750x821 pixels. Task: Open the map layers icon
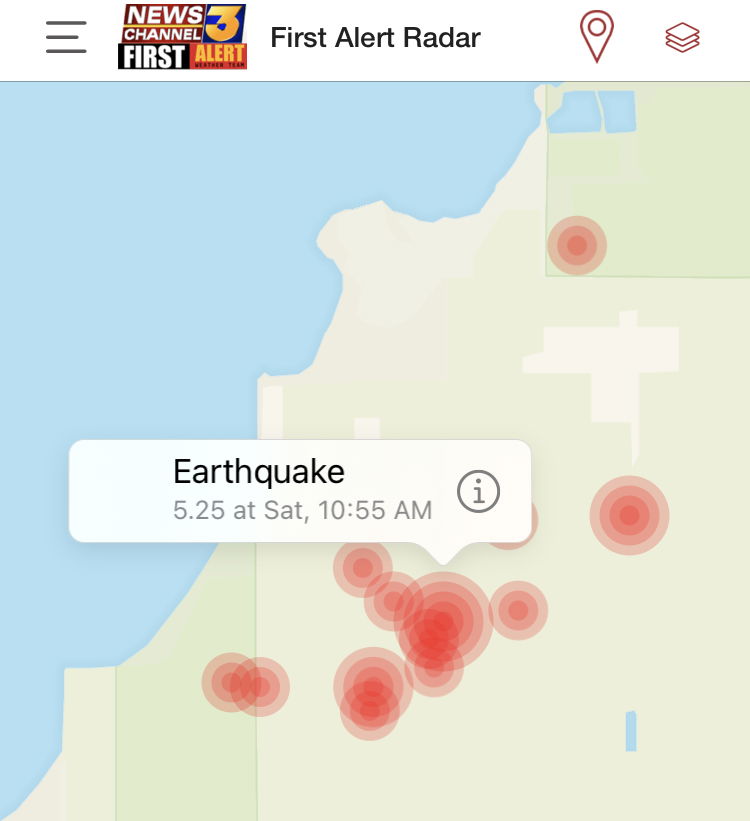682,38
